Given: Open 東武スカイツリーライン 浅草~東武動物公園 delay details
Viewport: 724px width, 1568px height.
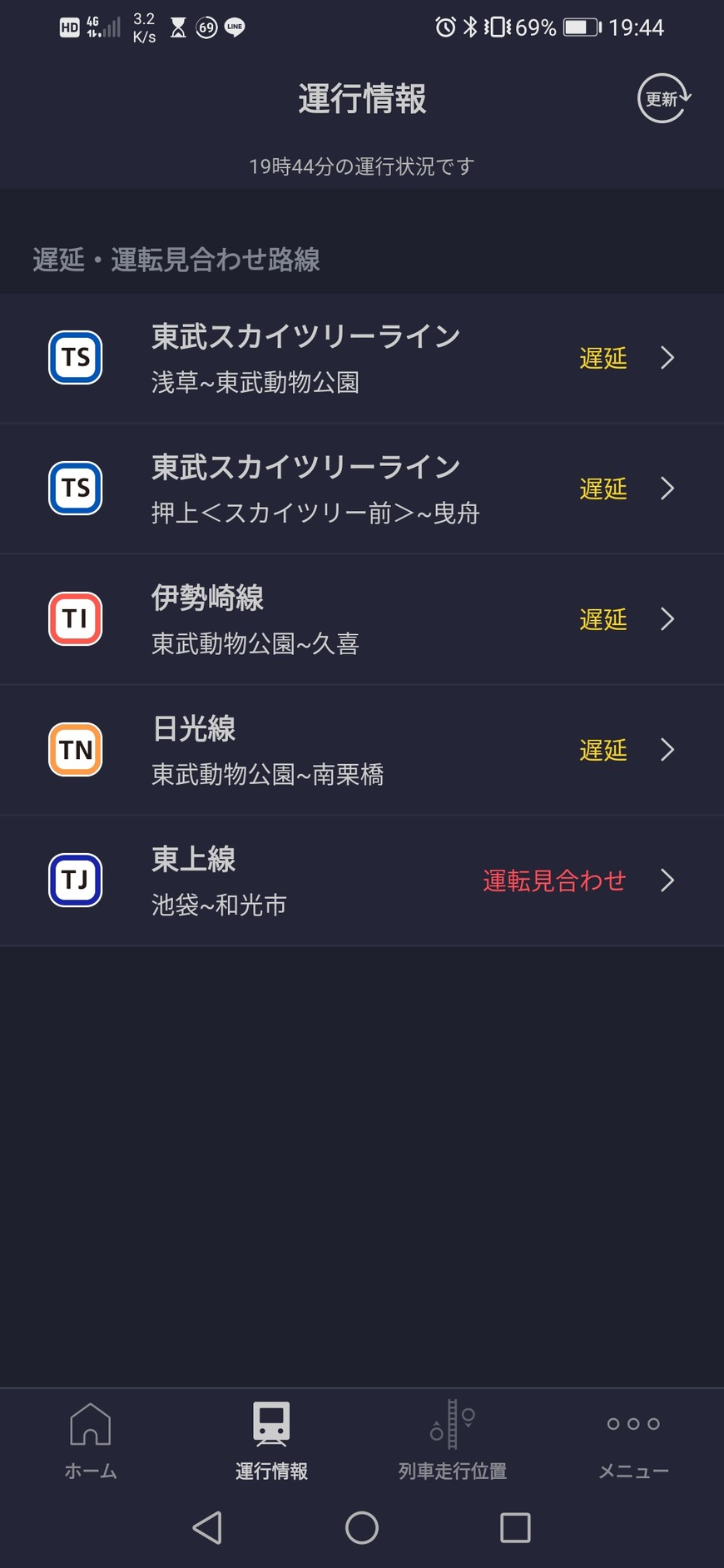Looking at the screenshot, I should [361, 358].
